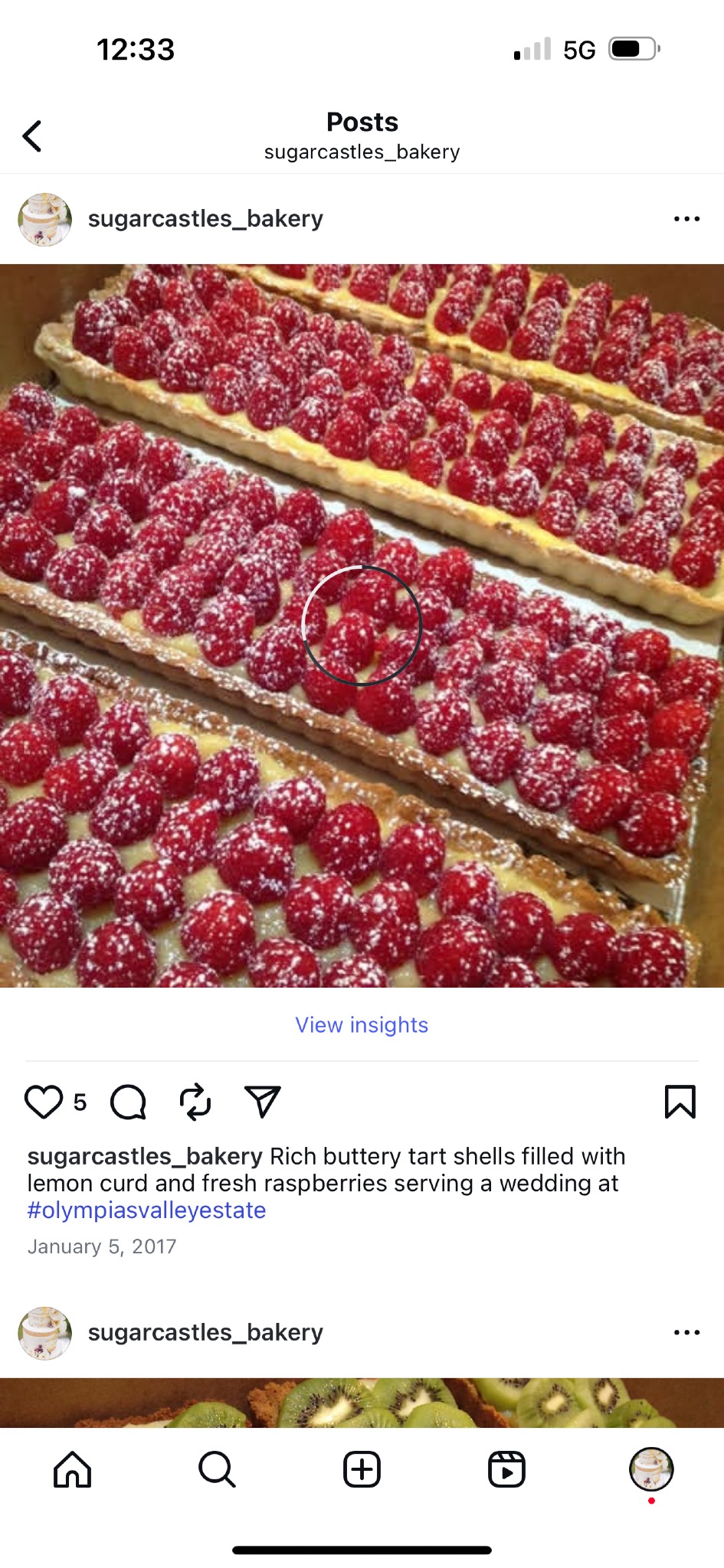Open sugarcastles_bakery profile from the raspberry tart post header
This screenshot has width=724, height=1568.
coord(205,219)
